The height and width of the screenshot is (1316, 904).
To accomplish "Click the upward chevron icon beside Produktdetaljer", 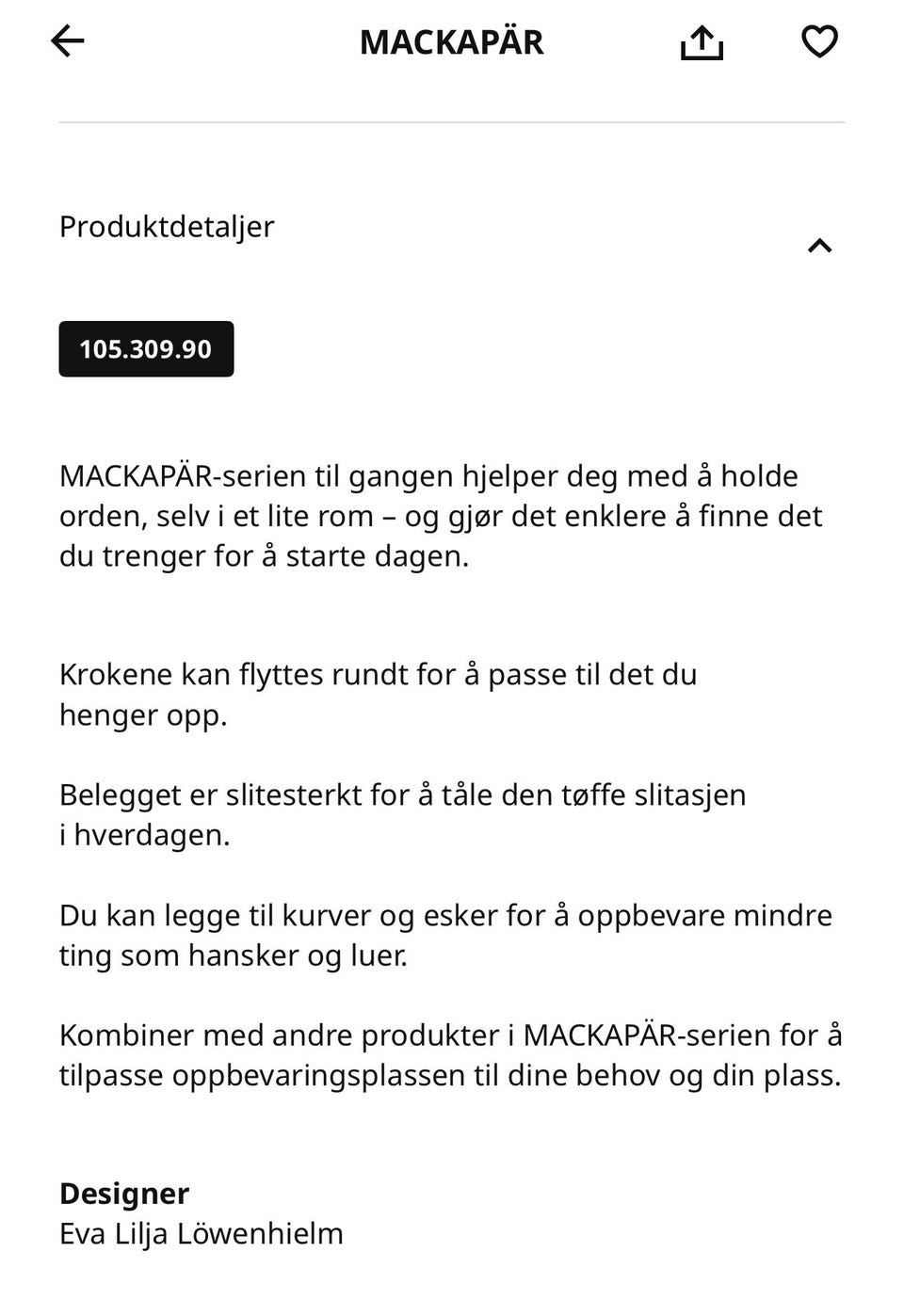I will point(820,247).
